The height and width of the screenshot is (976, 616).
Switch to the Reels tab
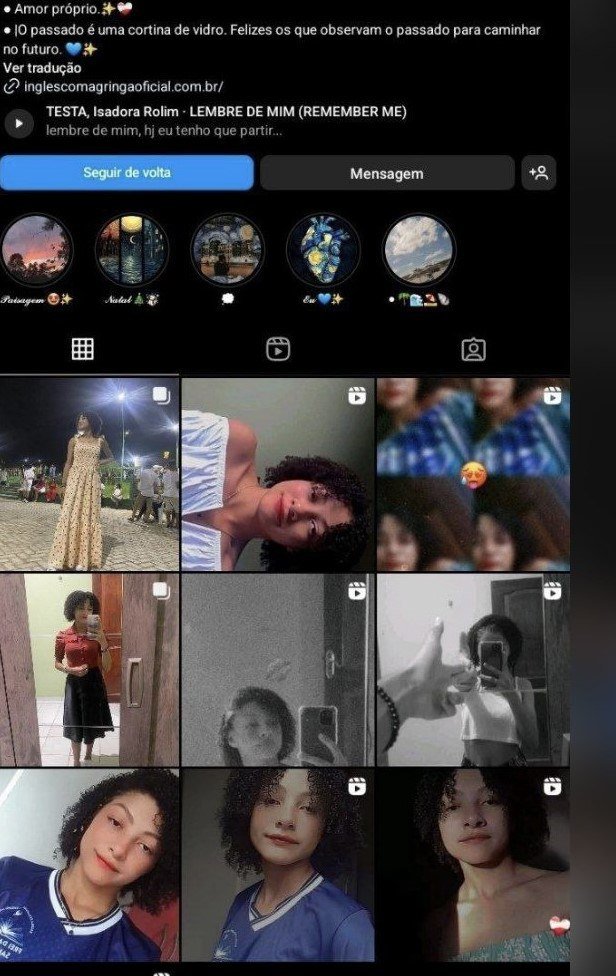[278, 349]
